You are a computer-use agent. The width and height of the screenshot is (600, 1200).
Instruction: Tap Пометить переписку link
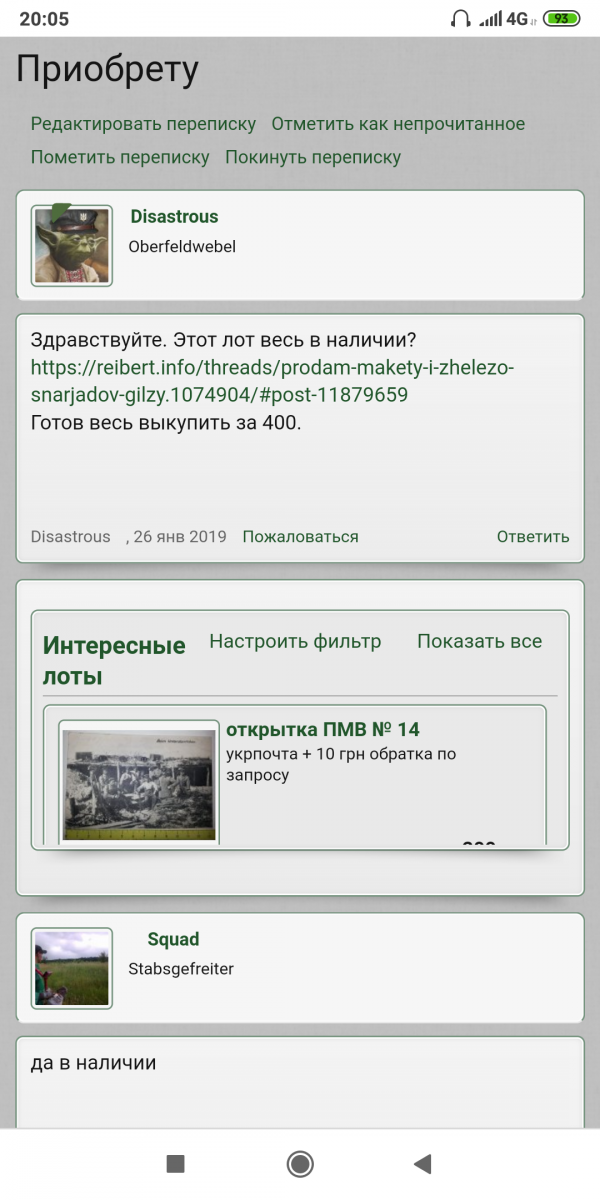click(120, 157)
